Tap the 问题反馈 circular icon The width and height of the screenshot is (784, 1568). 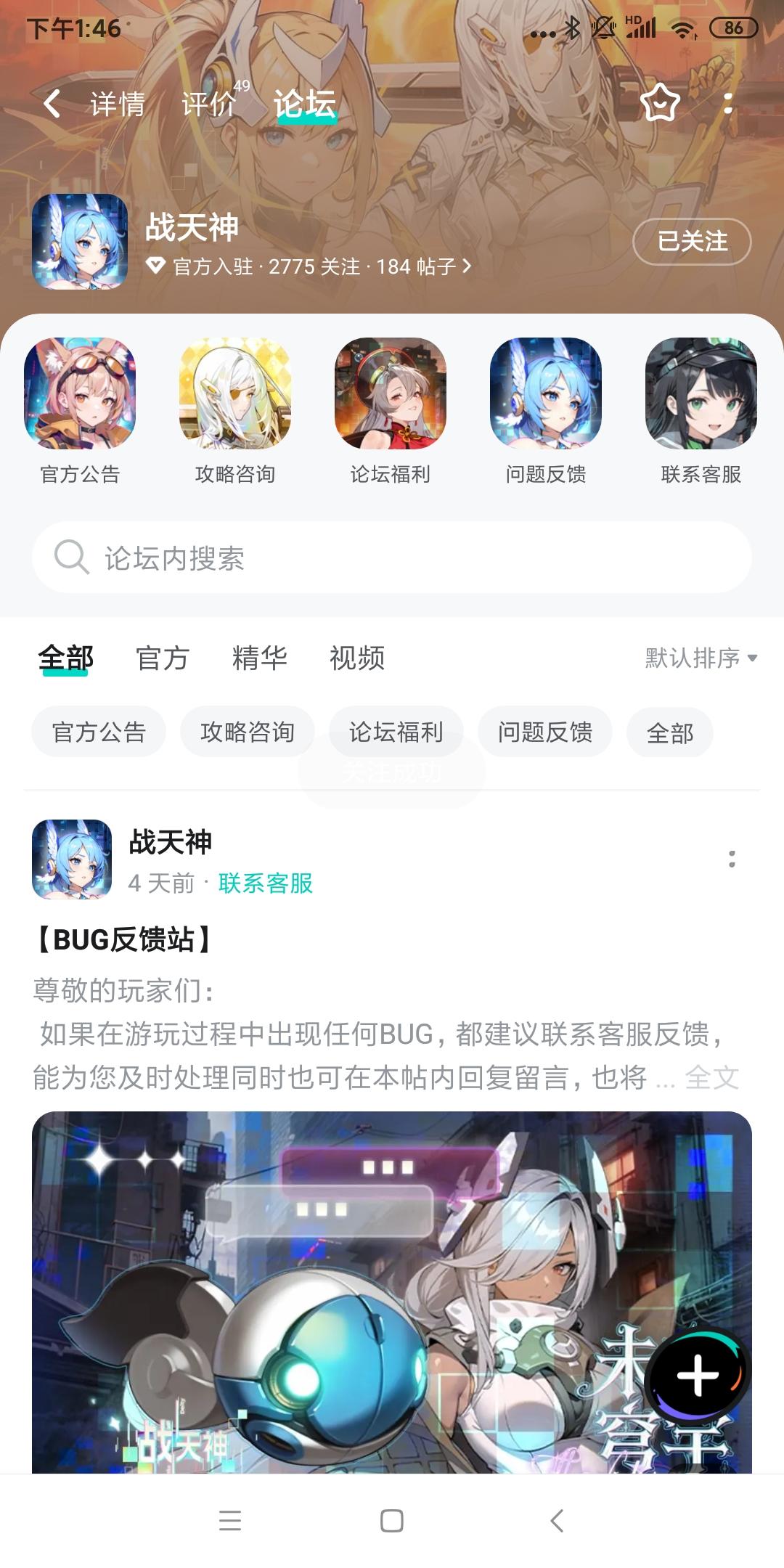pos(547,396)
